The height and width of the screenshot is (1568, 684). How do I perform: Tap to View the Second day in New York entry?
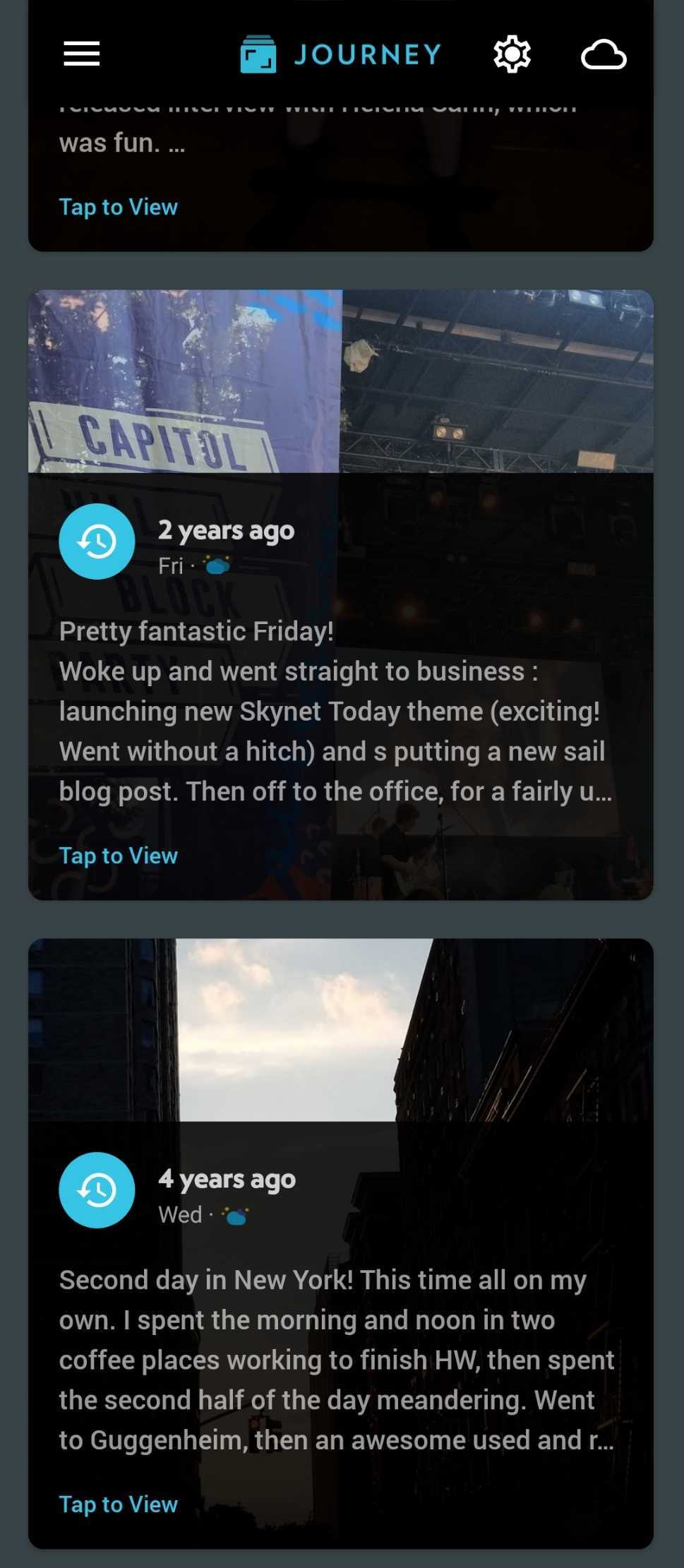118,1504
